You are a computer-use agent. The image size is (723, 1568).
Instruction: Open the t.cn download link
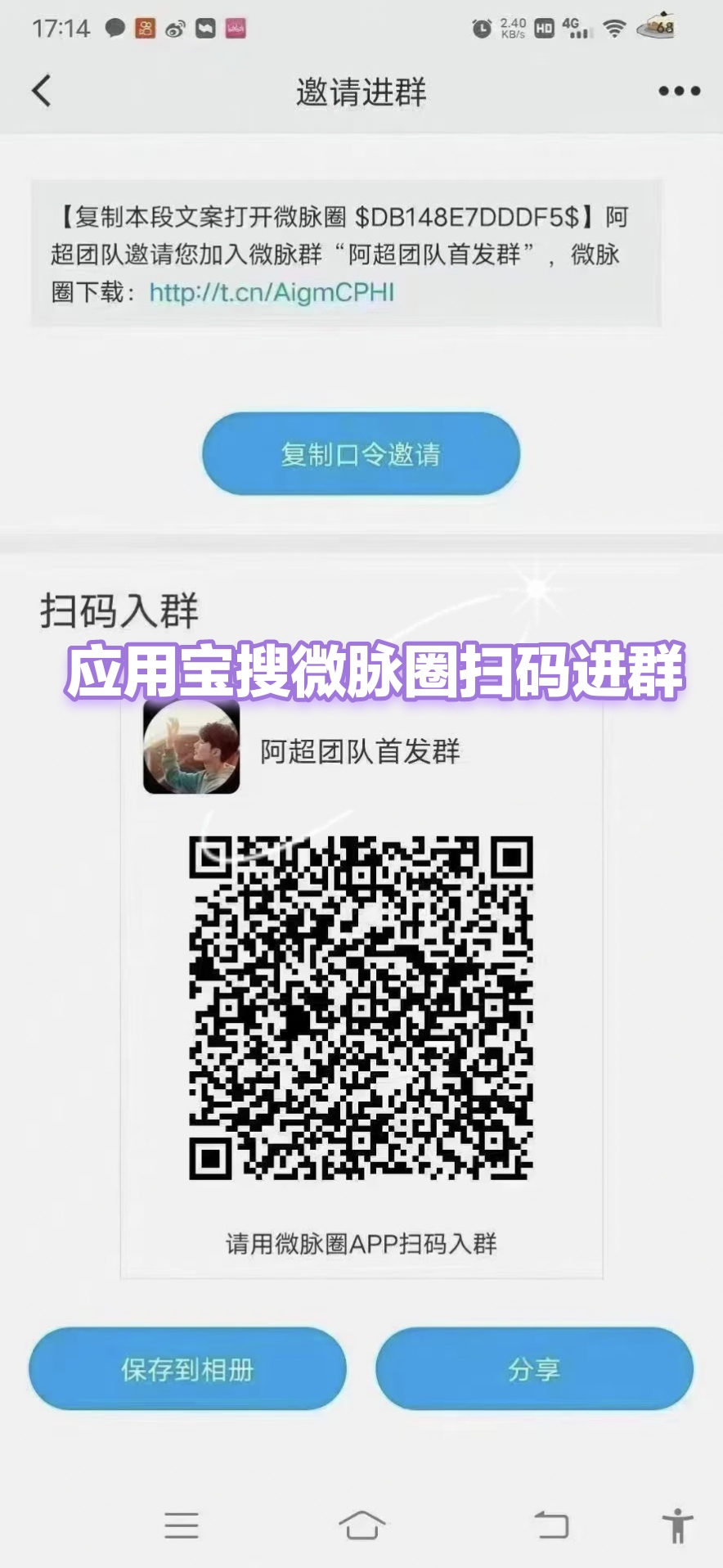[x=272, y=292]
